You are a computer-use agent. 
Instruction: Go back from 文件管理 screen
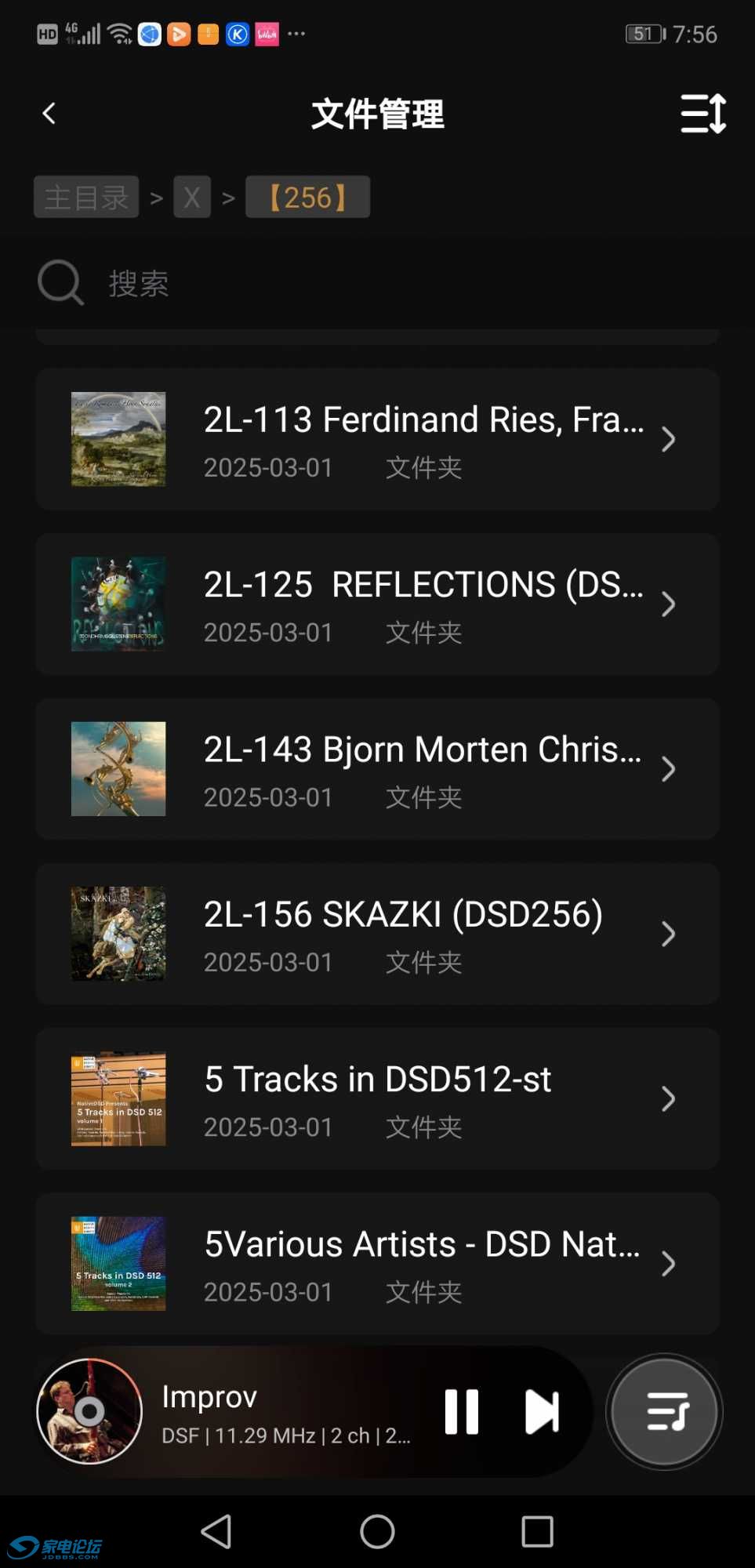[49, 114]
